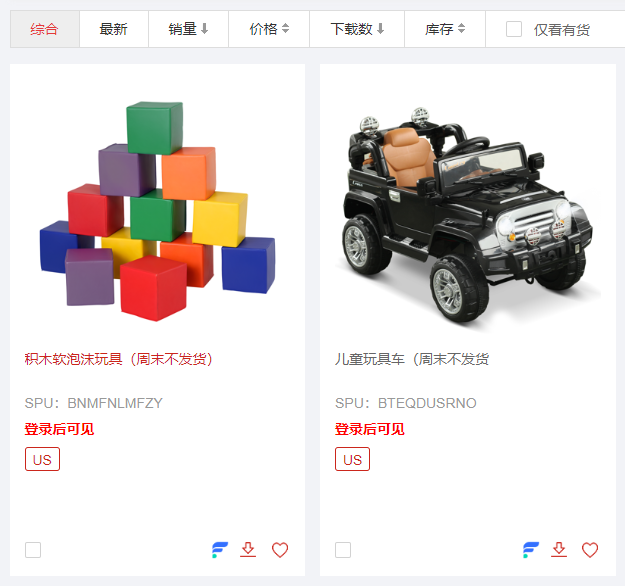
Task: Sort by 下载数
Action: click(x=357, y=29)
